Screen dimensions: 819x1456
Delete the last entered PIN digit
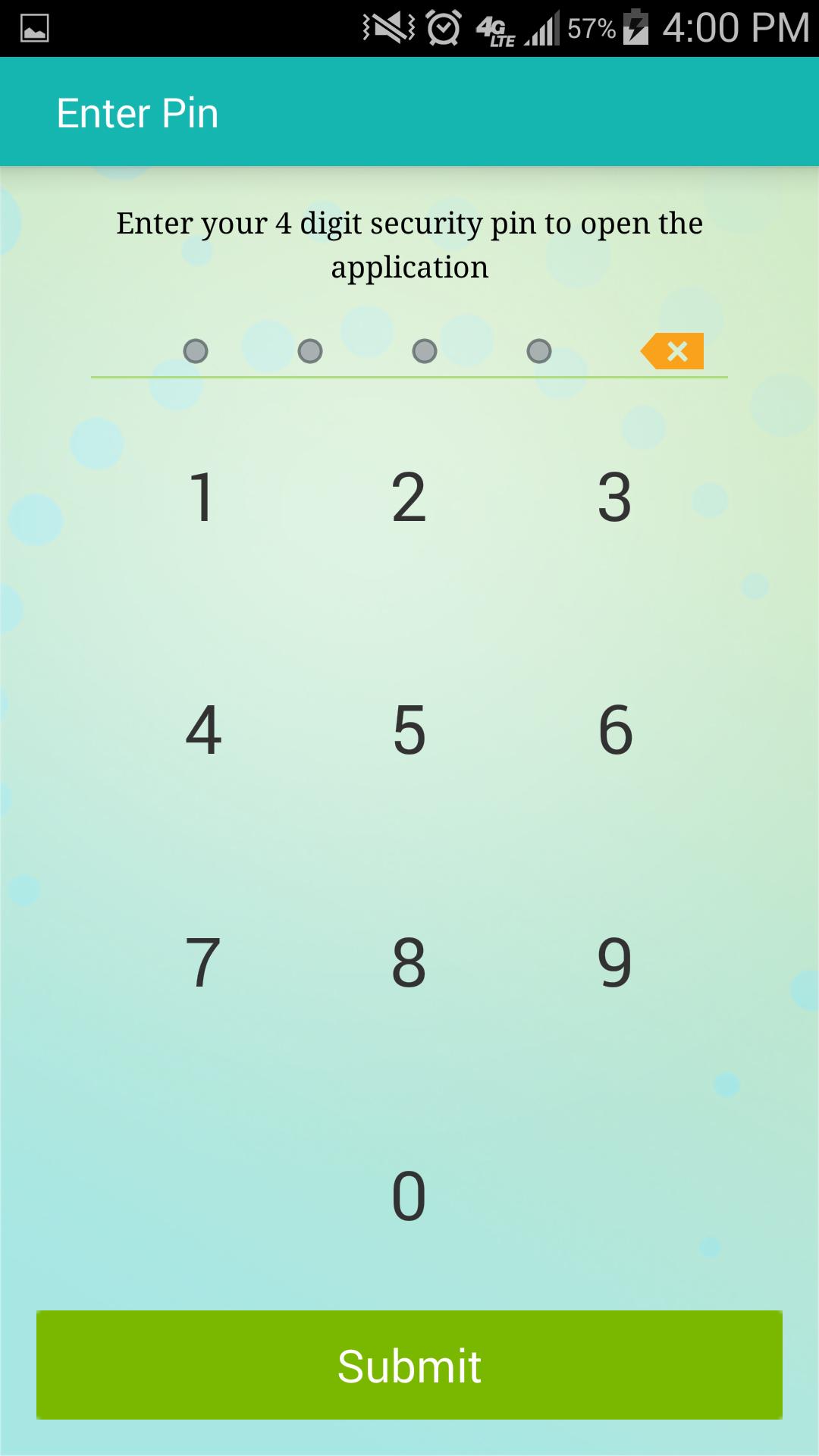(x=673, y=351)
